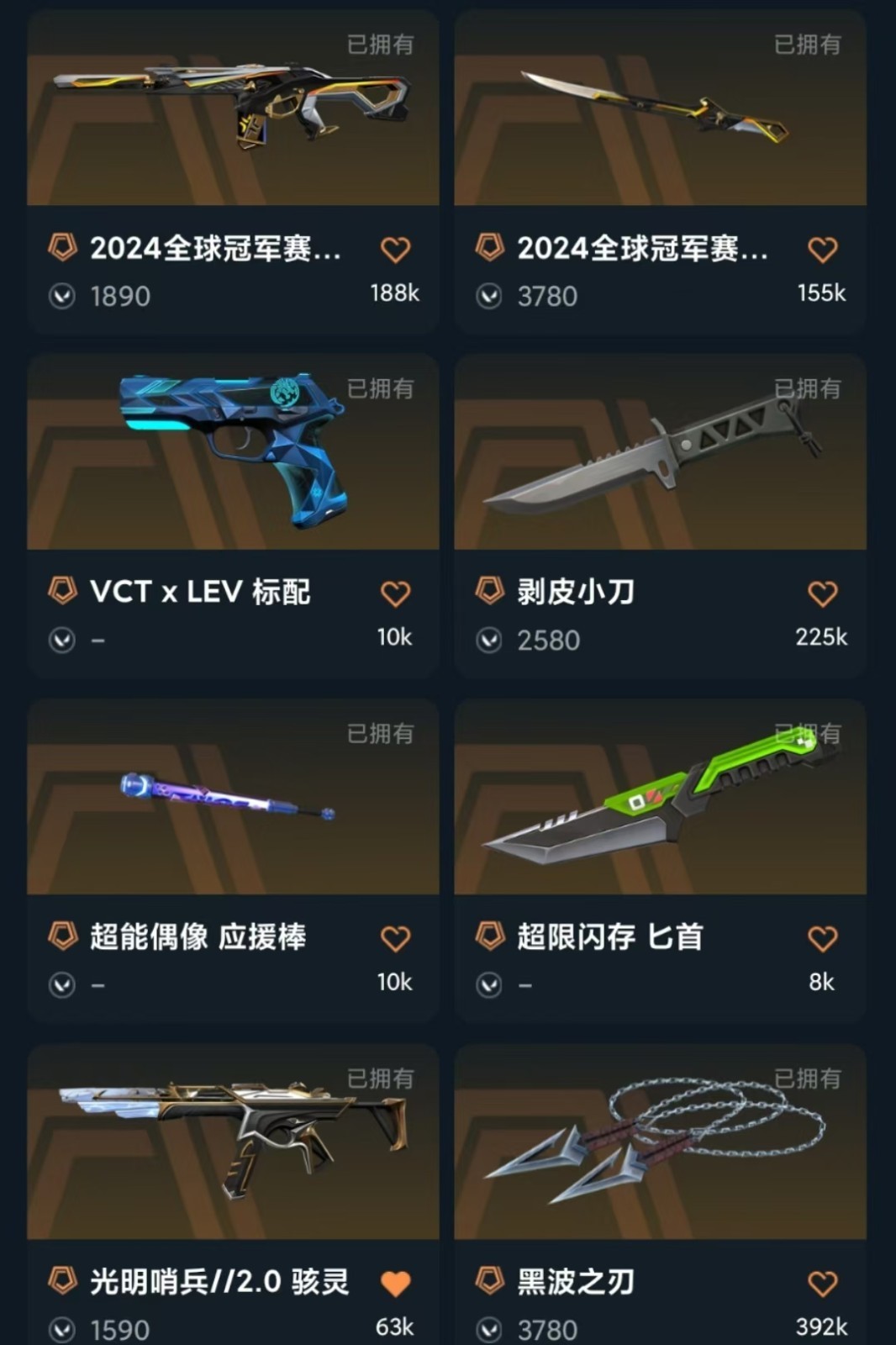
Task: Open the 光明哨兵//2.0 骇灵 skin card
Action: click(x=233, y=1143)
